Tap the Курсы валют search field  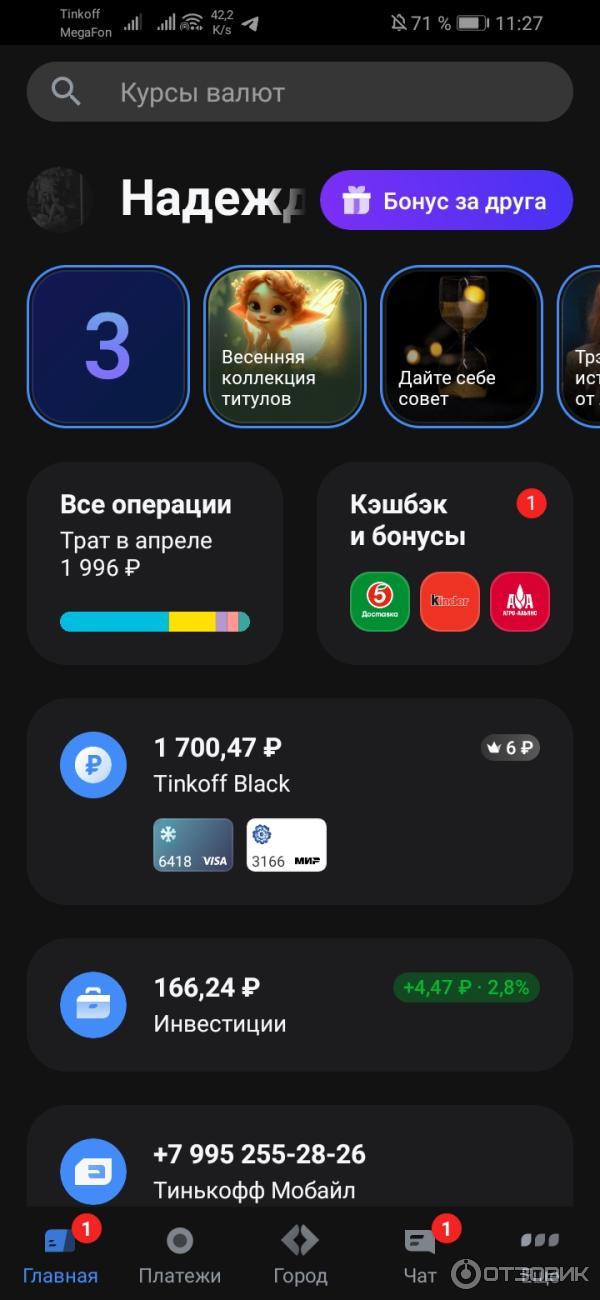300,93
